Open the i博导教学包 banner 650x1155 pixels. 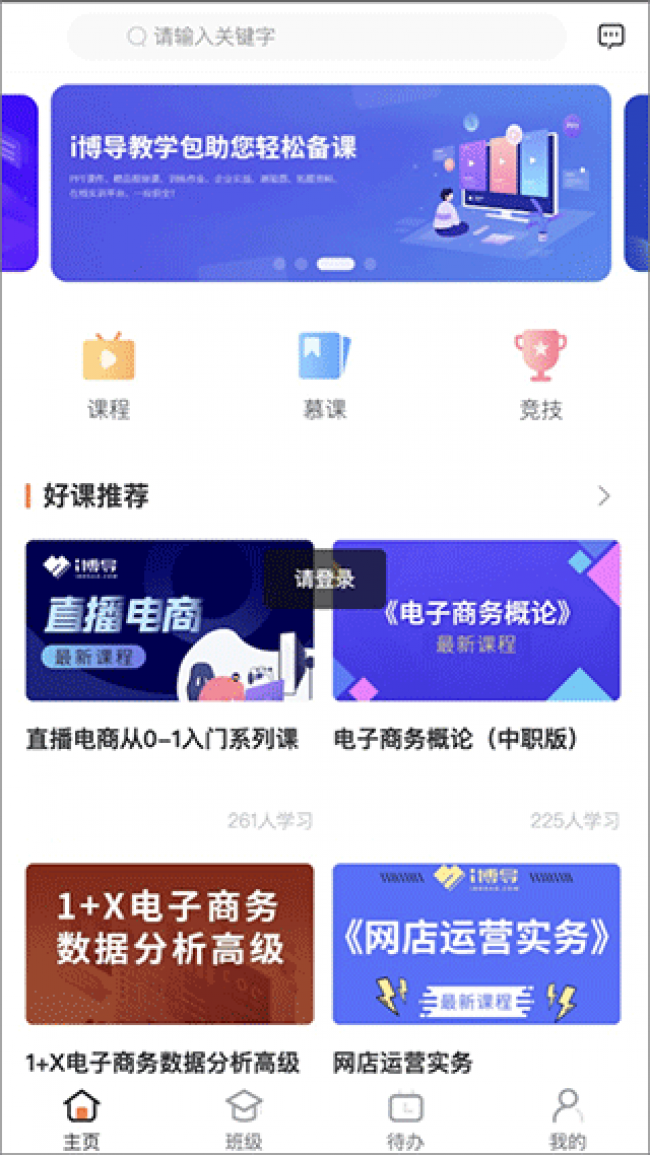coord(330,182)
